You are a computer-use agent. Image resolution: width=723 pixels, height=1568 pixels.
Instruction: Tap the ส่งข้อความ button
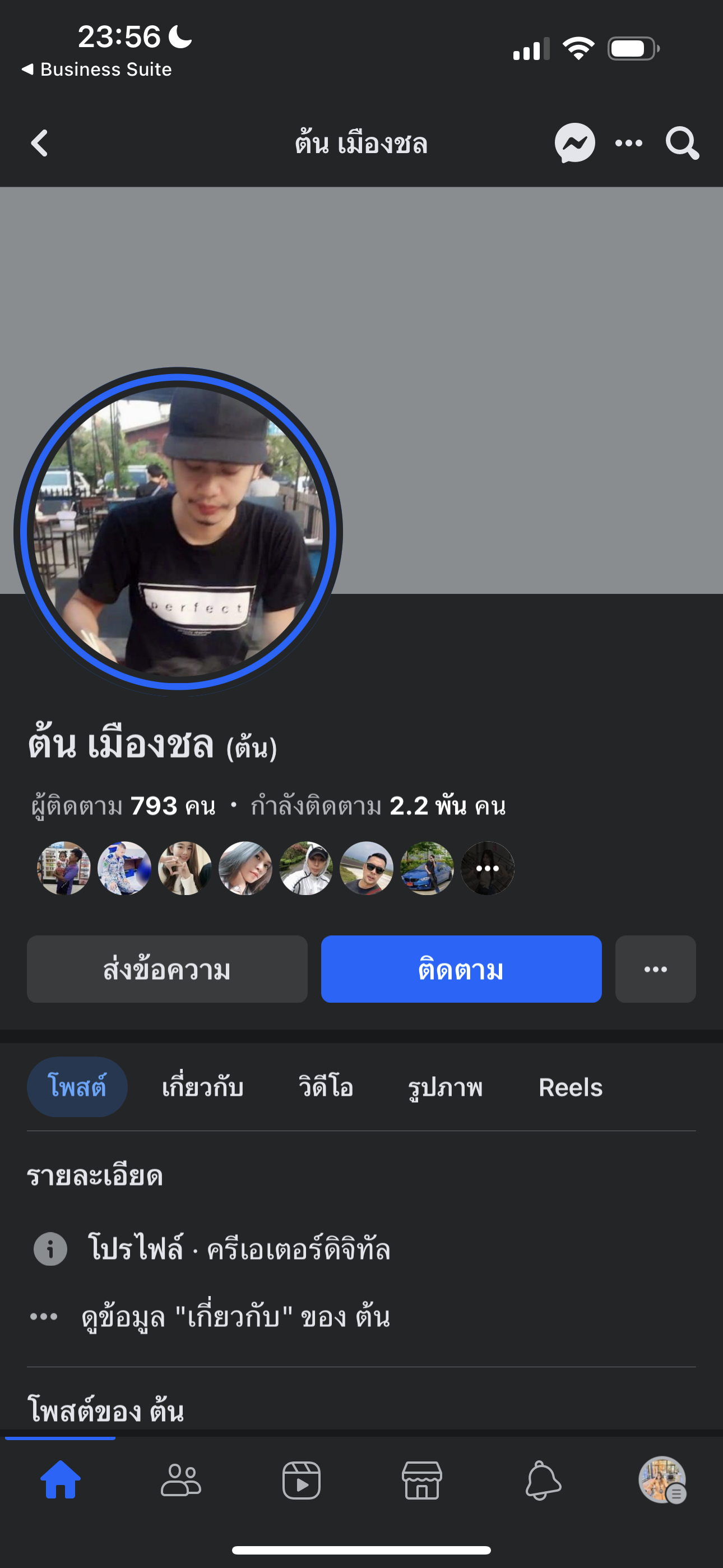[x=167, y=969]
